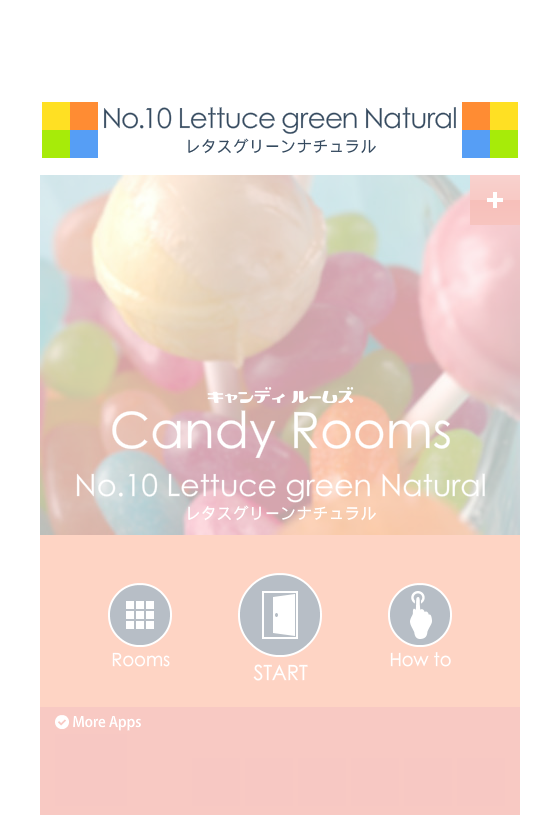Tap the START door button
This screenshot has height=815, width=560.
pos(280,615)
